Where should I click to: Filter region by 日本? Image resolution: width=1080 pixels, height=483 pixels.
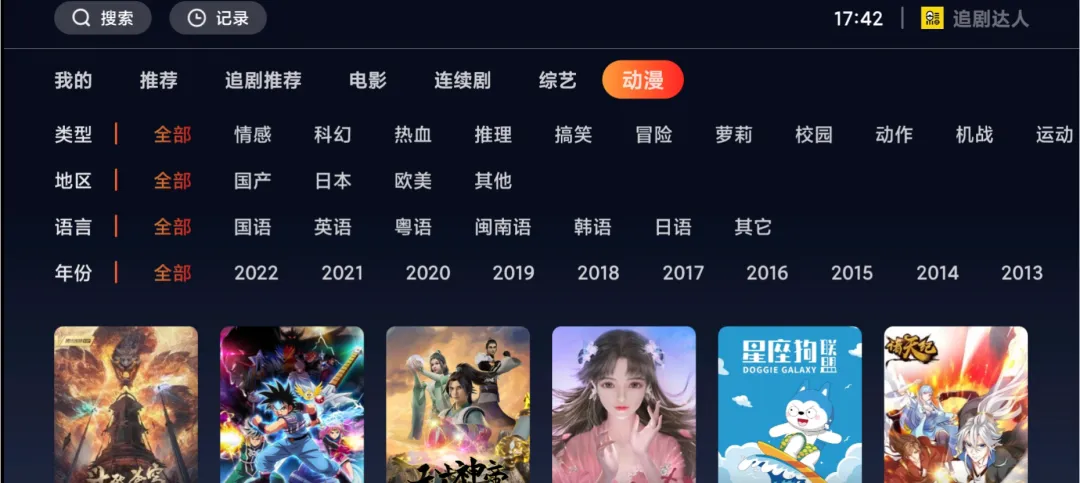[x=333, y=181]
